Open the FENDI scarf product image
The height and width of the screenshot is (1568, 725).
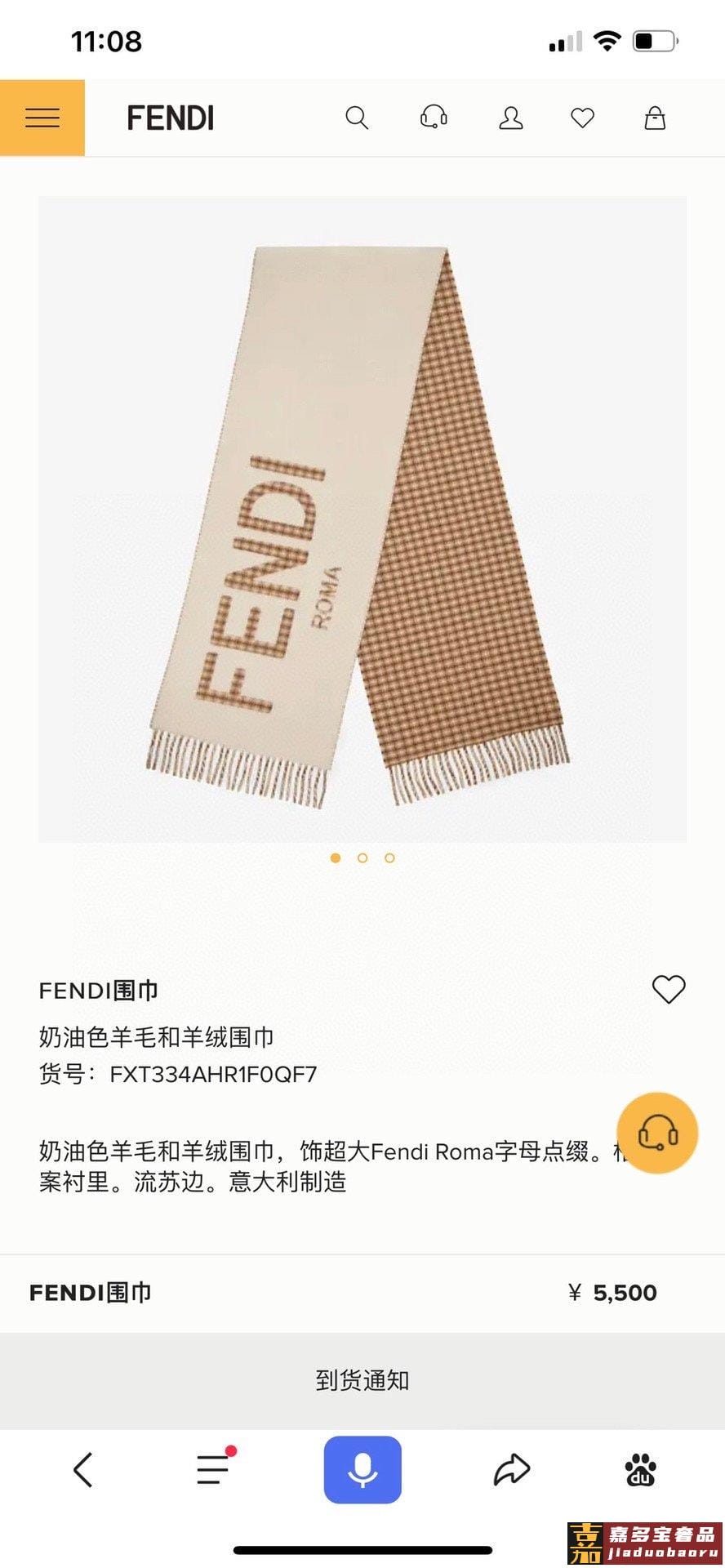tap(362, 519)
